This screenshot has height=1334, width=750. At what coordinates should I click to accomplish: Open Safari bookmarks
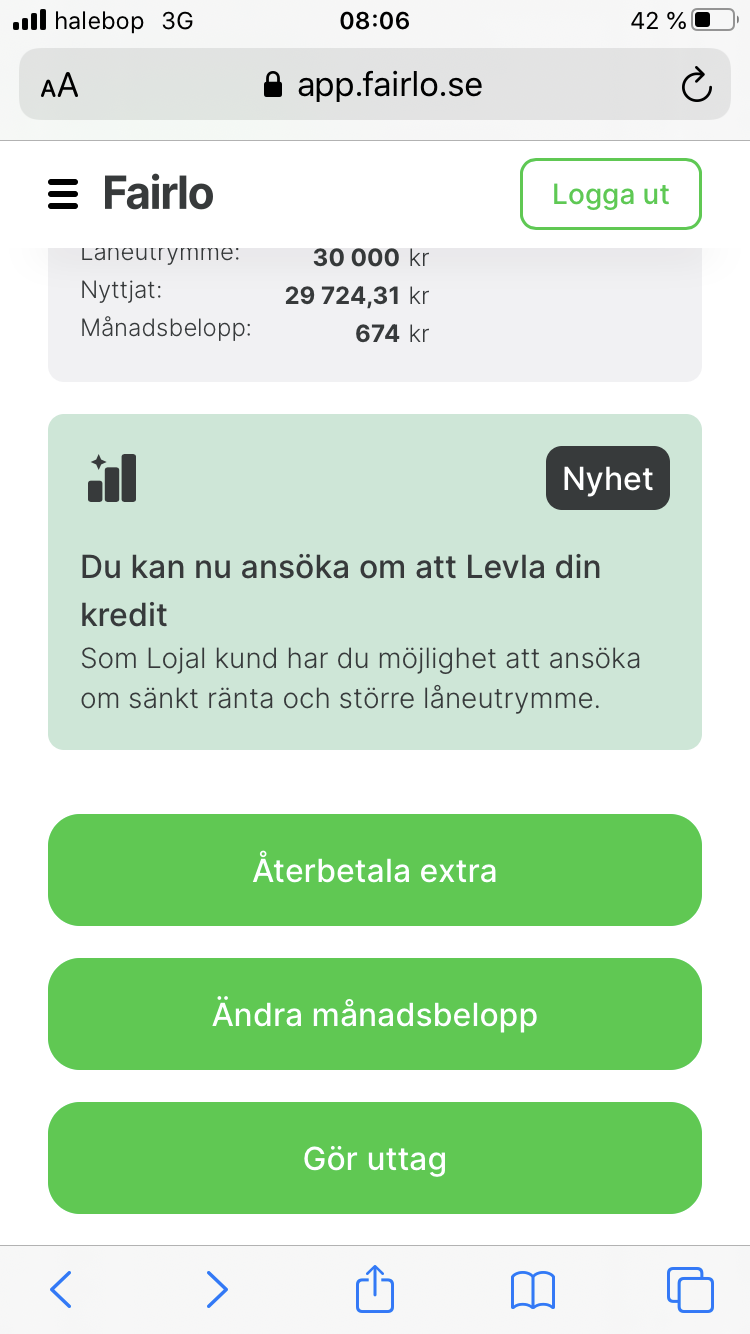(x=532, y=1289)
